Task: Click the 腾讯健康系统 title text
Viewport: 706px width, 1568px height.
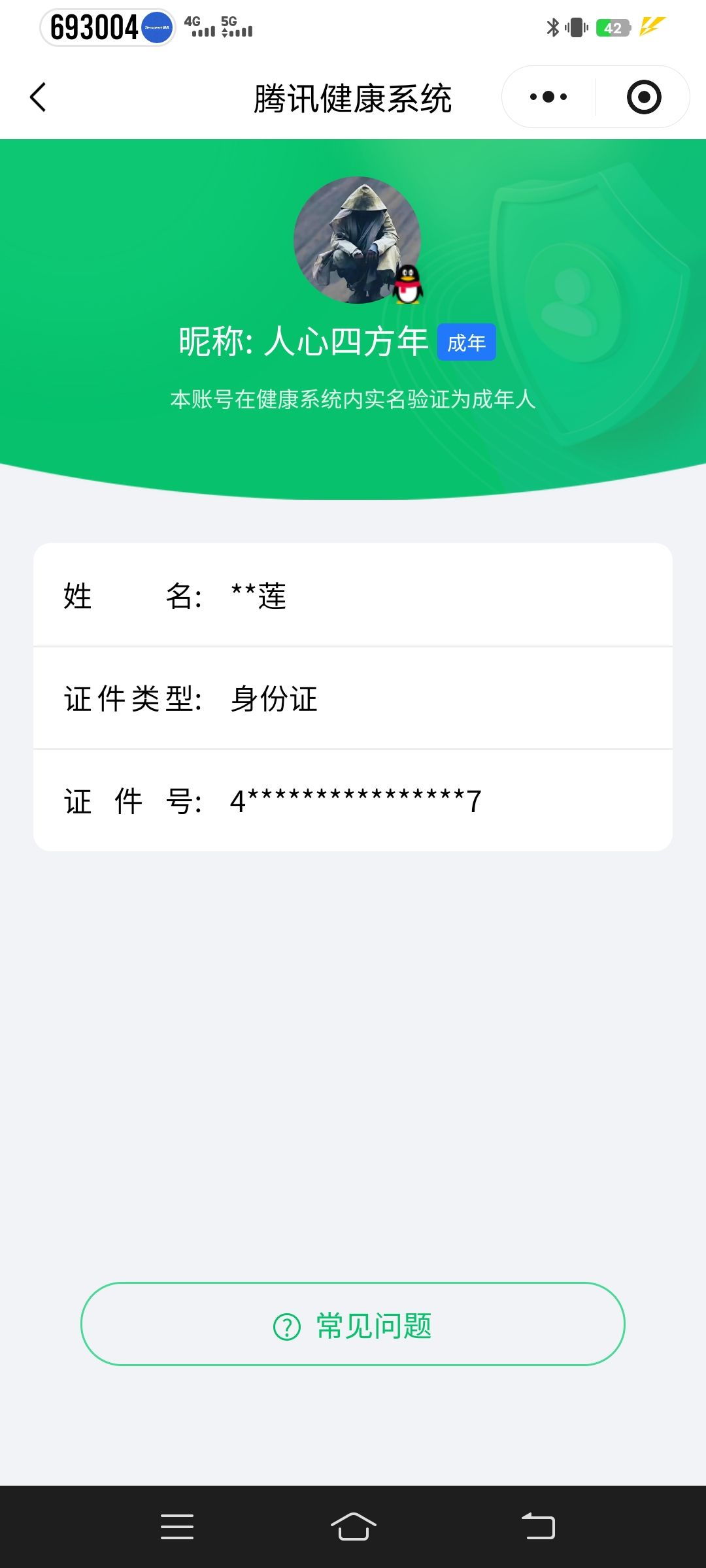Action: pyautogui.click(x=353, y=98)
